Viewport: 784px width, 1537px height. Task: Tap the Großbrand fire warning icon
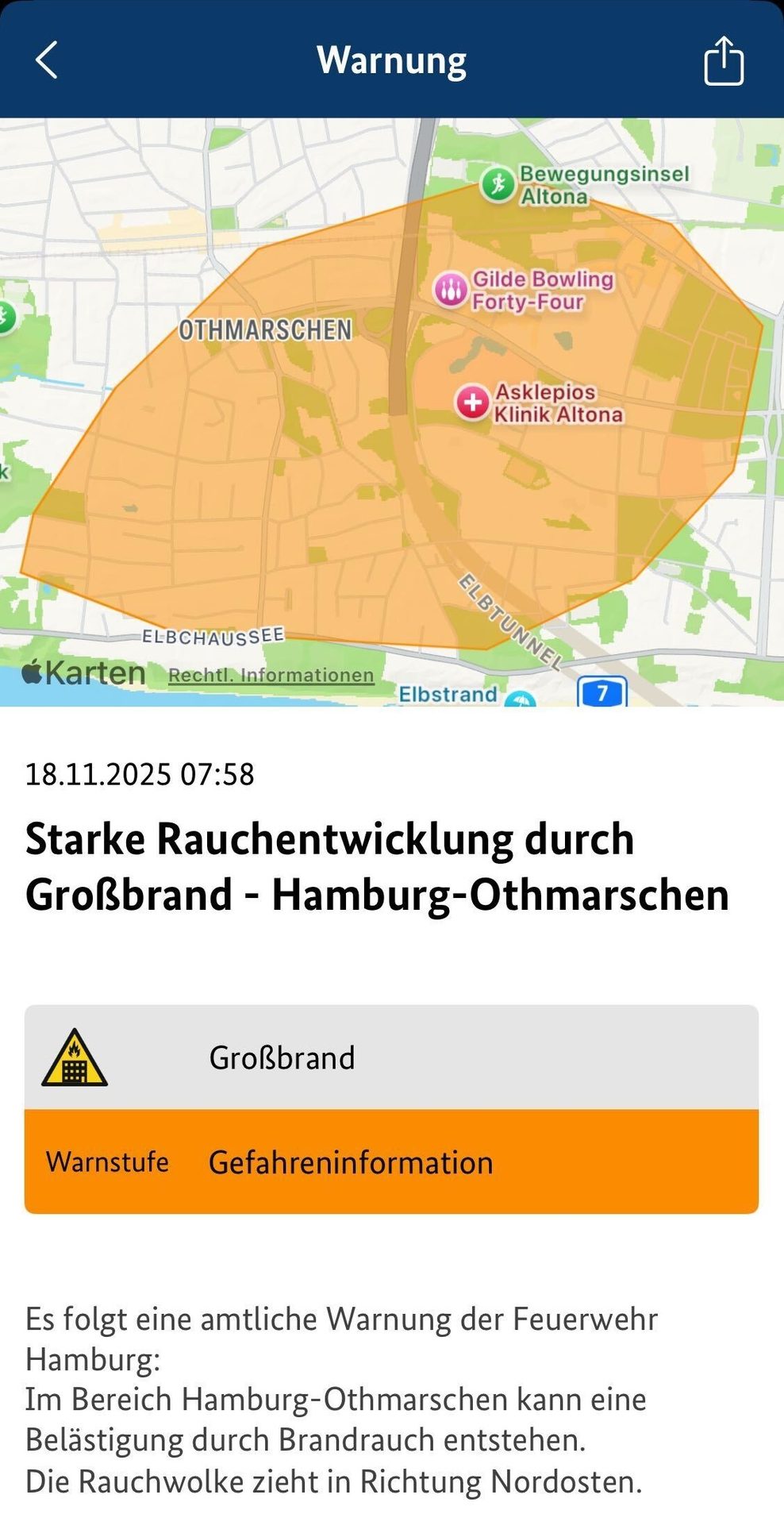75,1056
